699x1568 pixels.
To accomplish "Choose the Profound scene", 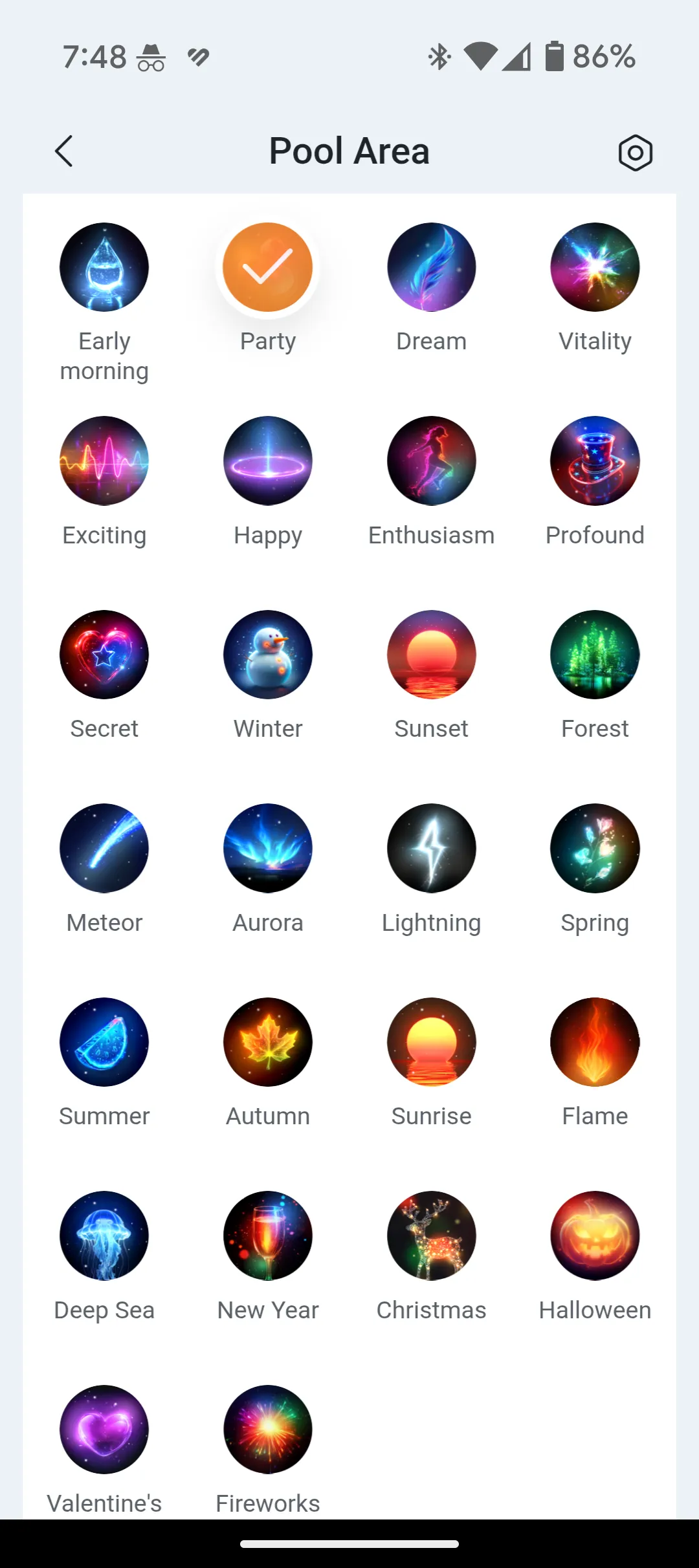I will click(595, 461).
